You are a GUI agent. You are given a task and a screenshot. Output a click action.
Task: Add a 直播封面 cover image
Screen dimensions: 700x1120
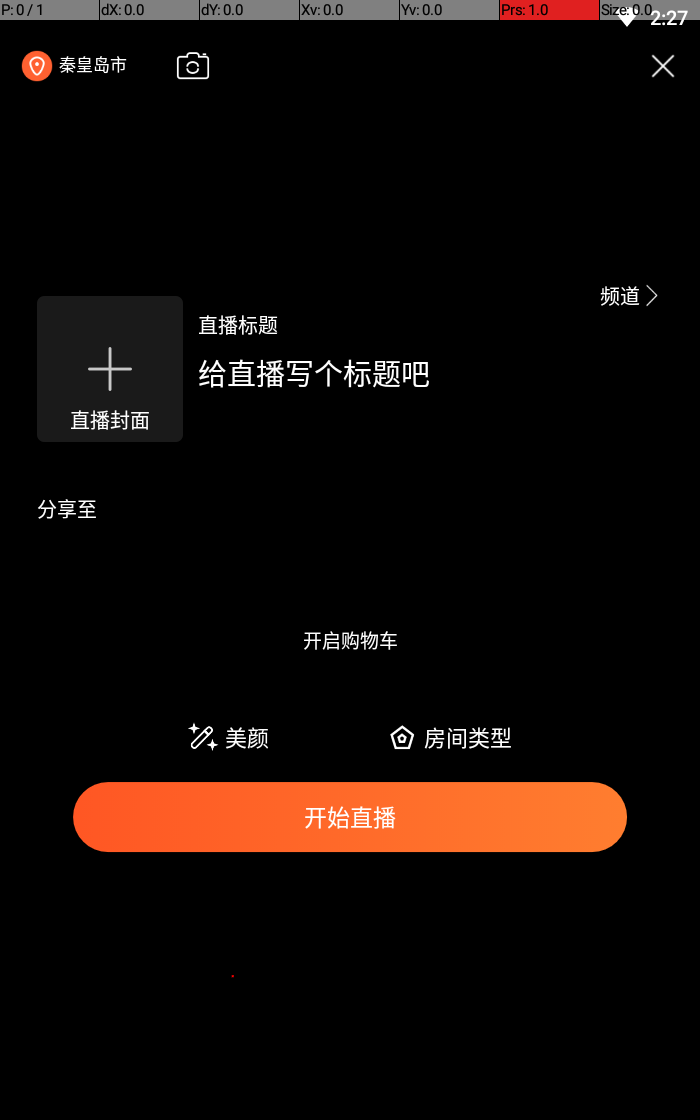110,369
